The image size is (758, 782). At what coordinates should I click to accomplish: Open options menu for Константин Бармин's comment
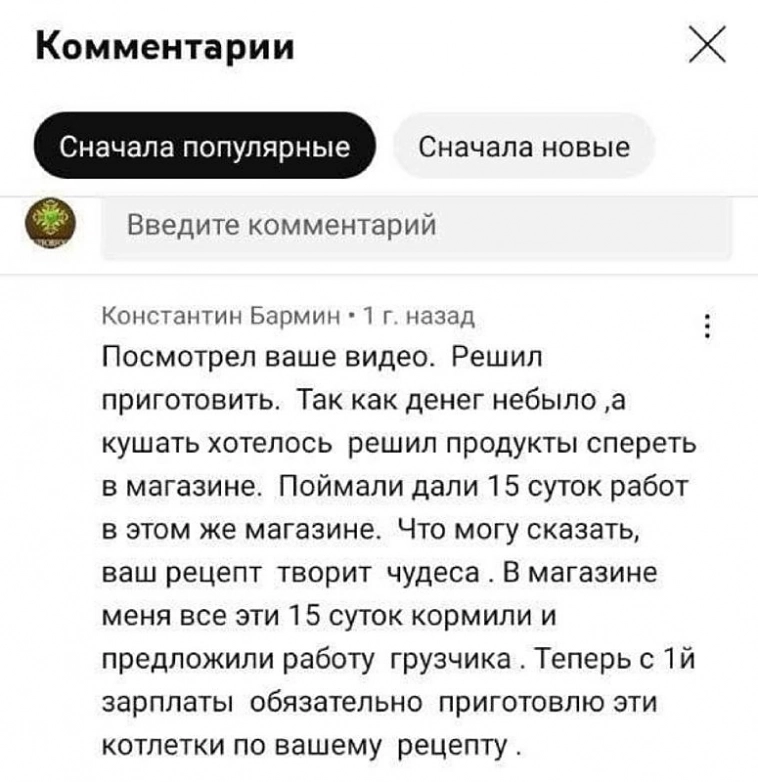708,327
